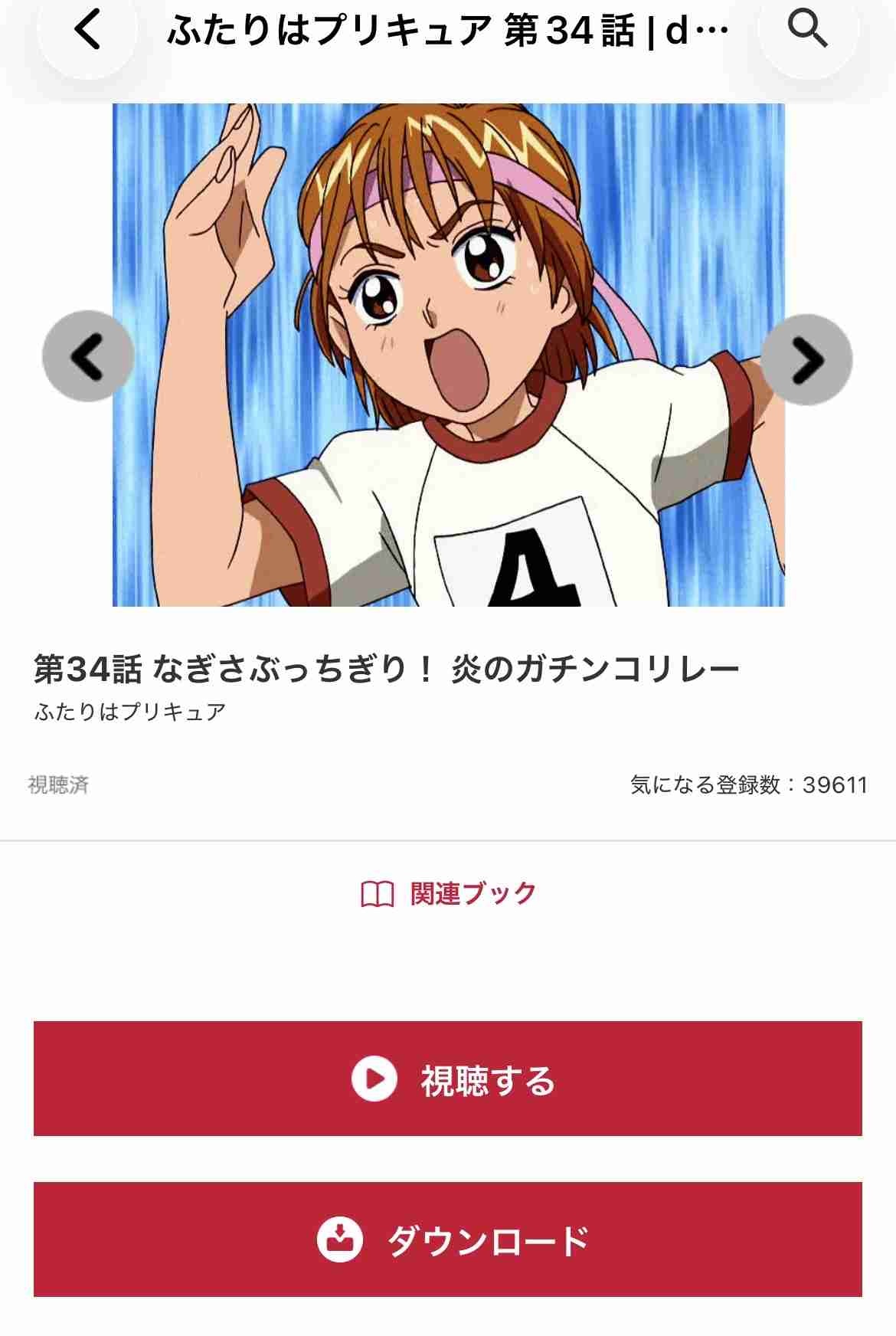Image resolution: width=896 pixels, height=1336 pixels.
Task: Open the 関連ブック link
Action: 448,893
